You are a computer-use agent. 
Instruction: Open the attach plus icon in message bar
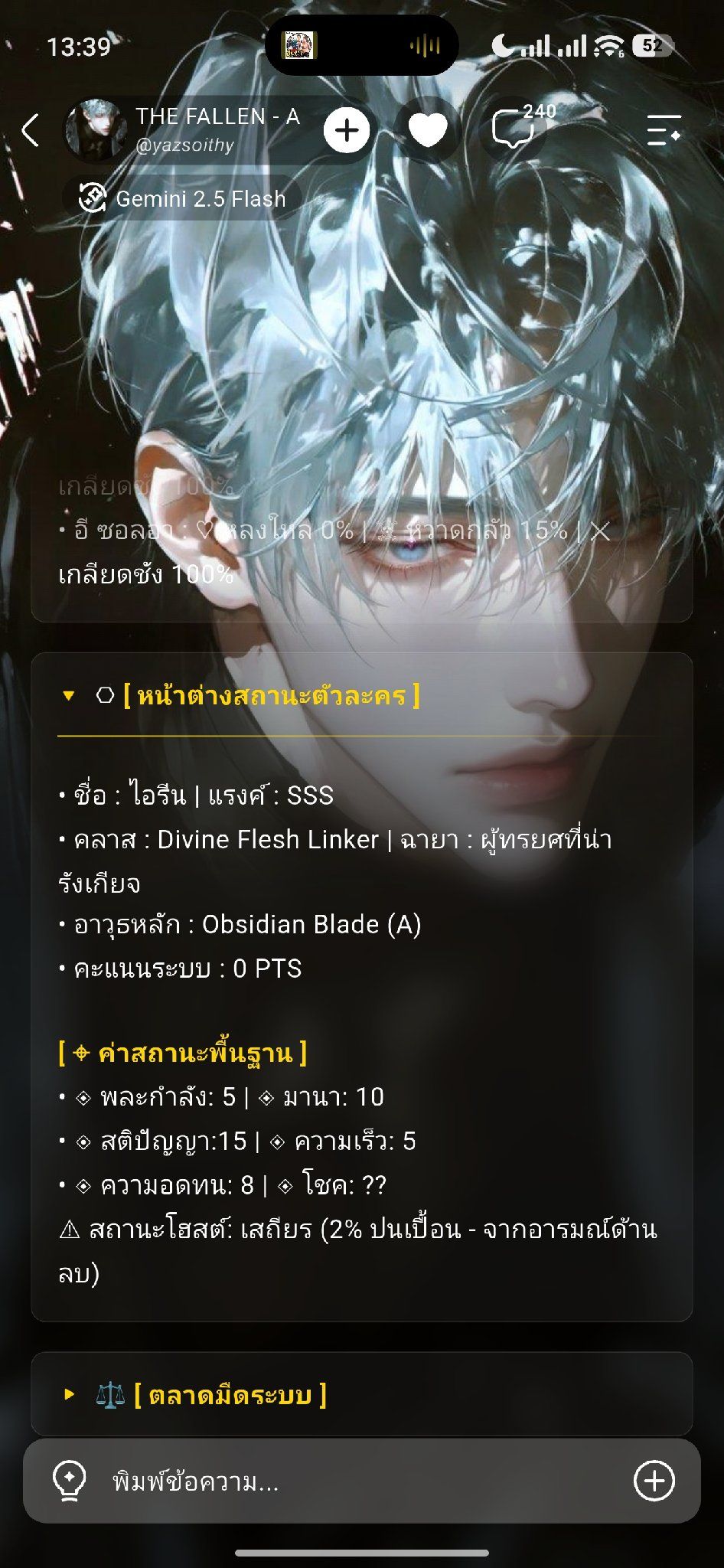pyautogui.click(x=654, y=1480)
